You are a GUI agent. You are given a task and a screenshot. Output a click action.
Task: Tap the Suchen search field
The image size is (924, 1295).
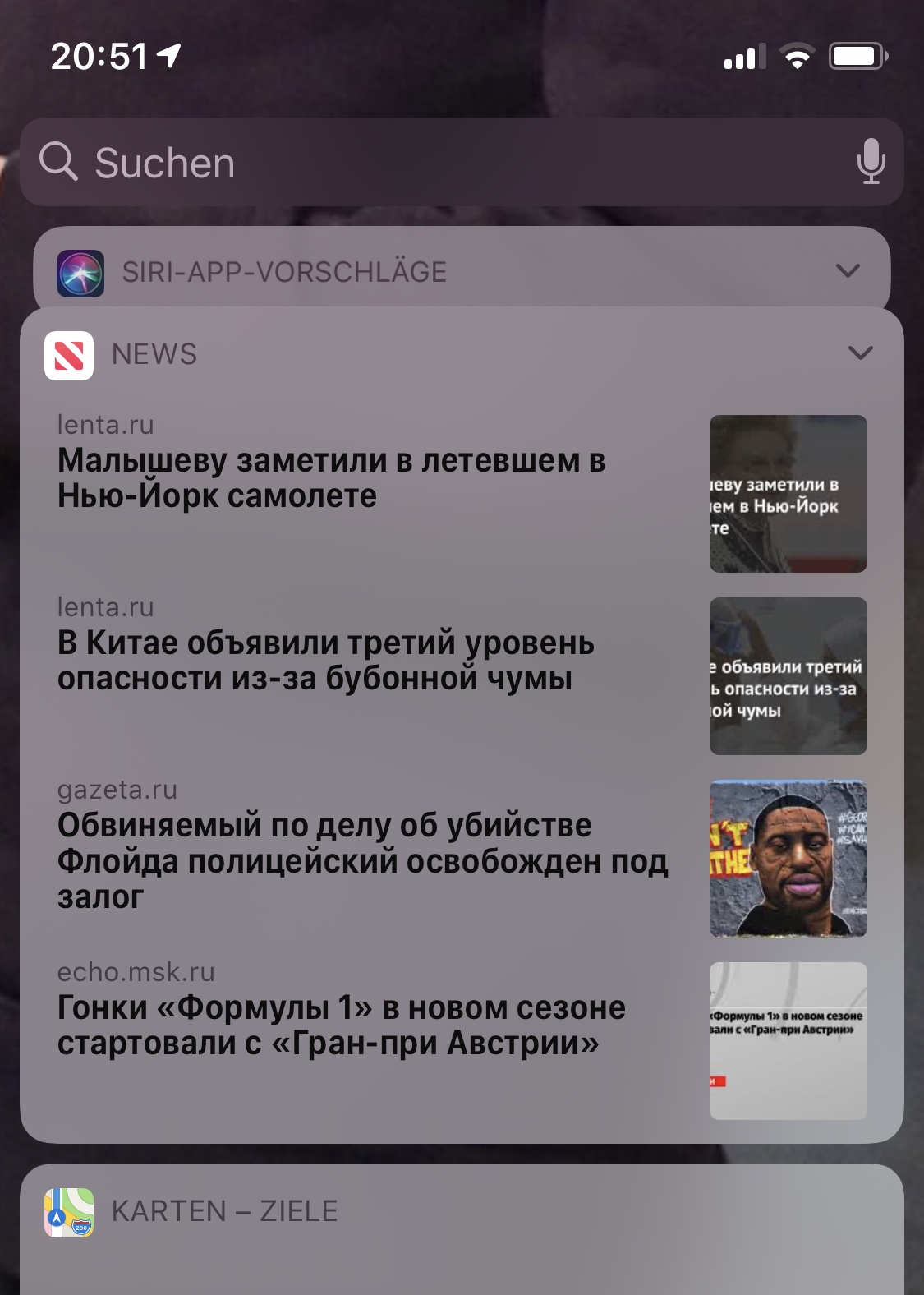tap(462, 162)
